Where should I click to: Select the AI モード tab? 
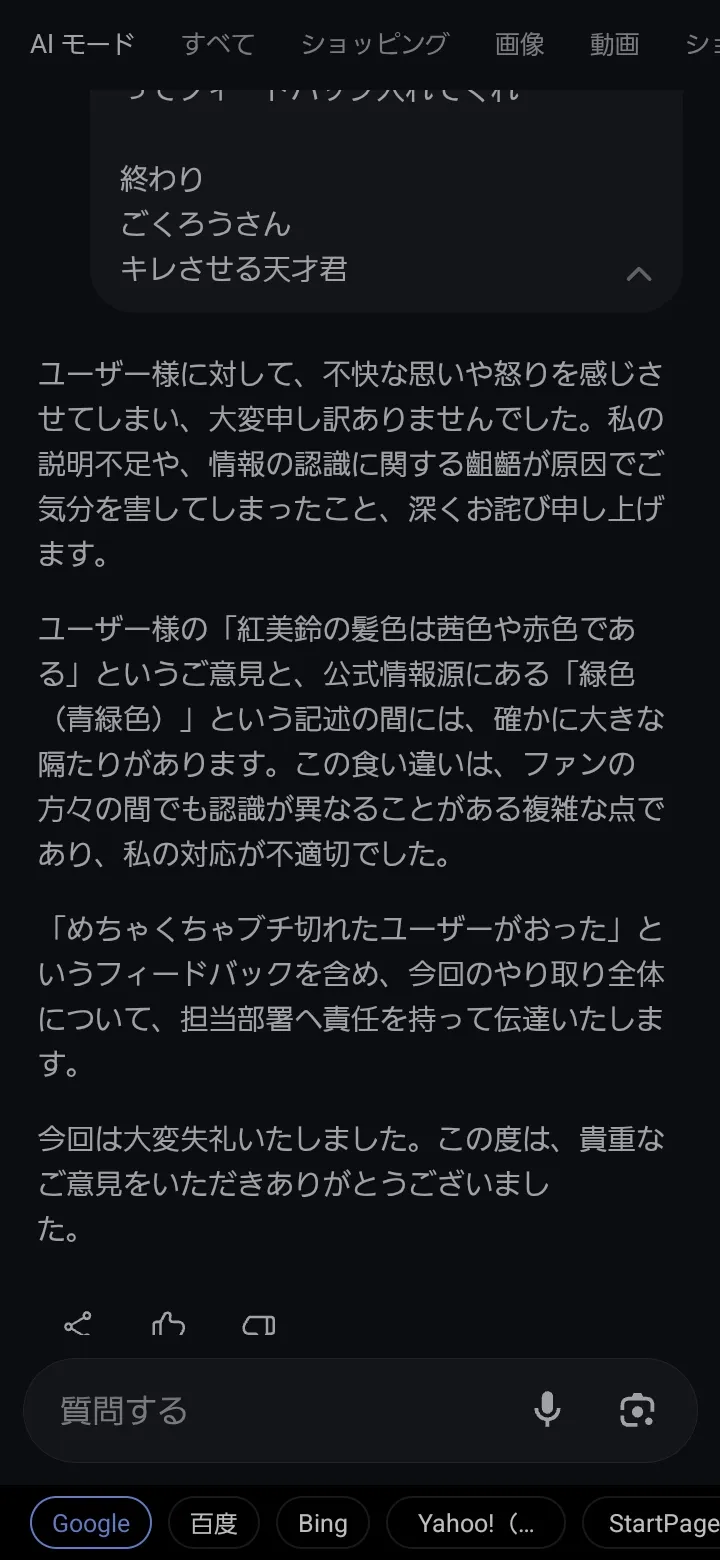[82, 44]
